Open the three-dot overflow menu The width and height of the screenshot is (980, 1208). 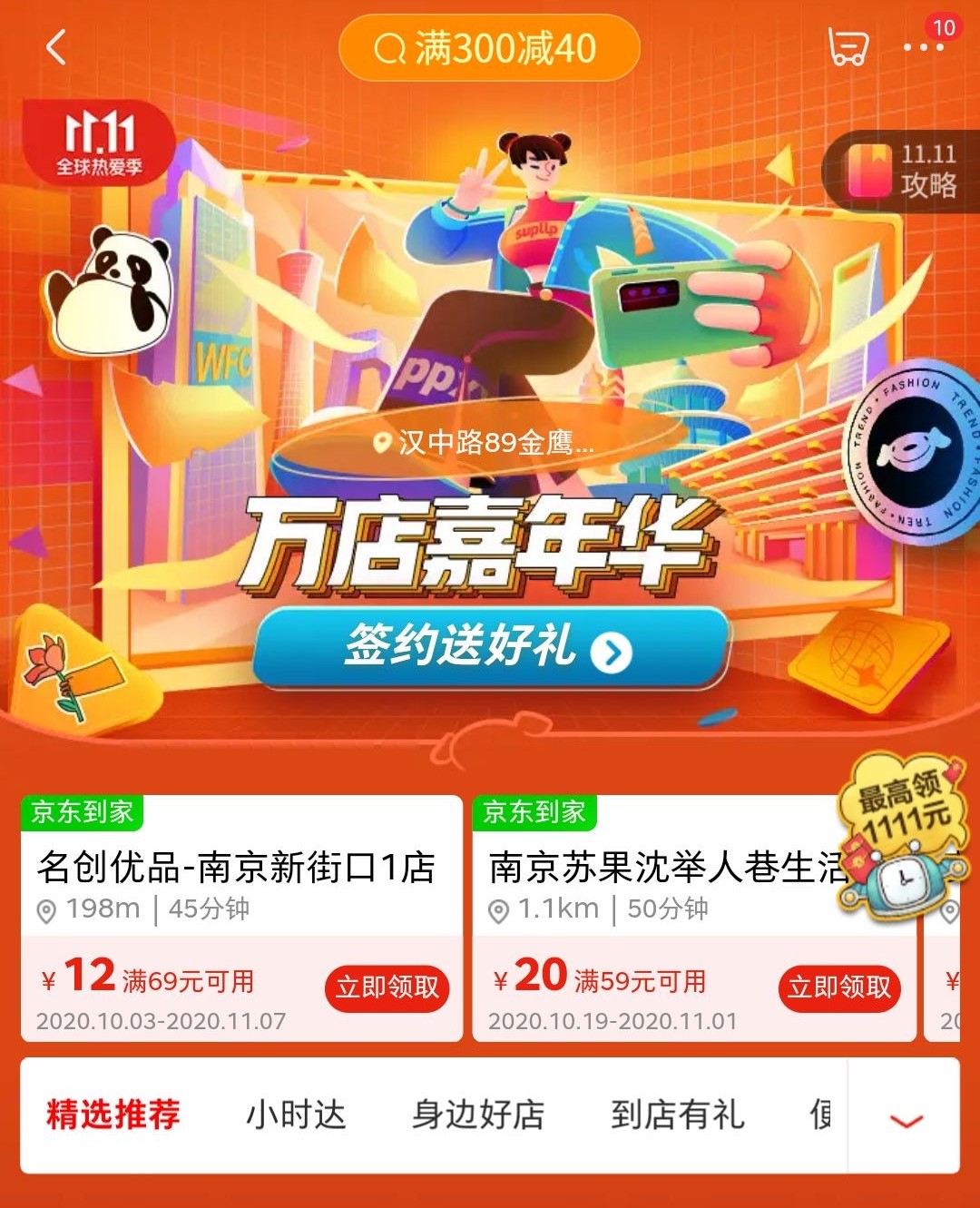[x=923, y=47]
